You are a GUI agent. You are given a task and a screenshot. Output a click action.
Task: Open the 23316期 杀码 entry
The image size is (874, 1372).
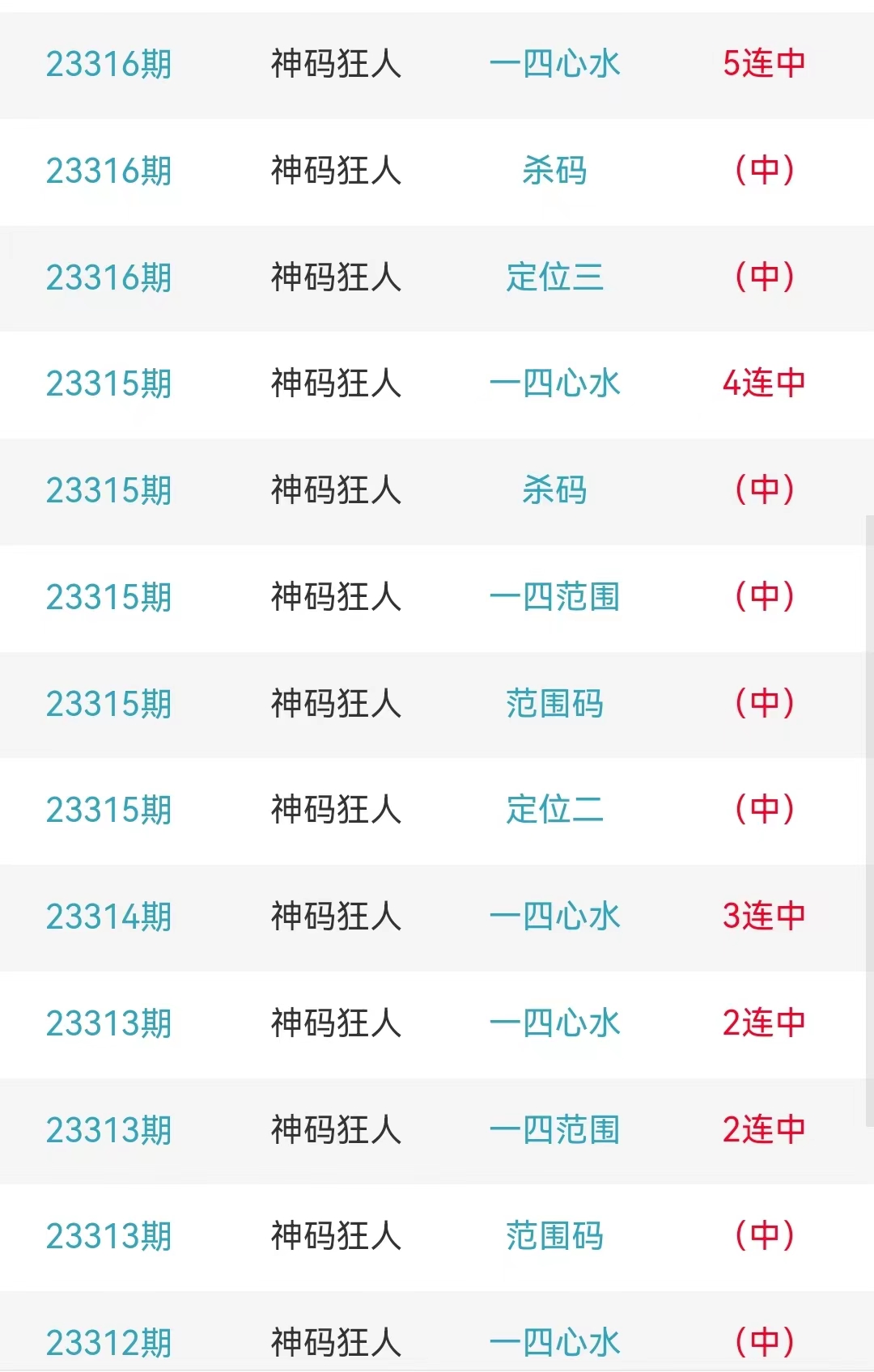click(554, 171)
